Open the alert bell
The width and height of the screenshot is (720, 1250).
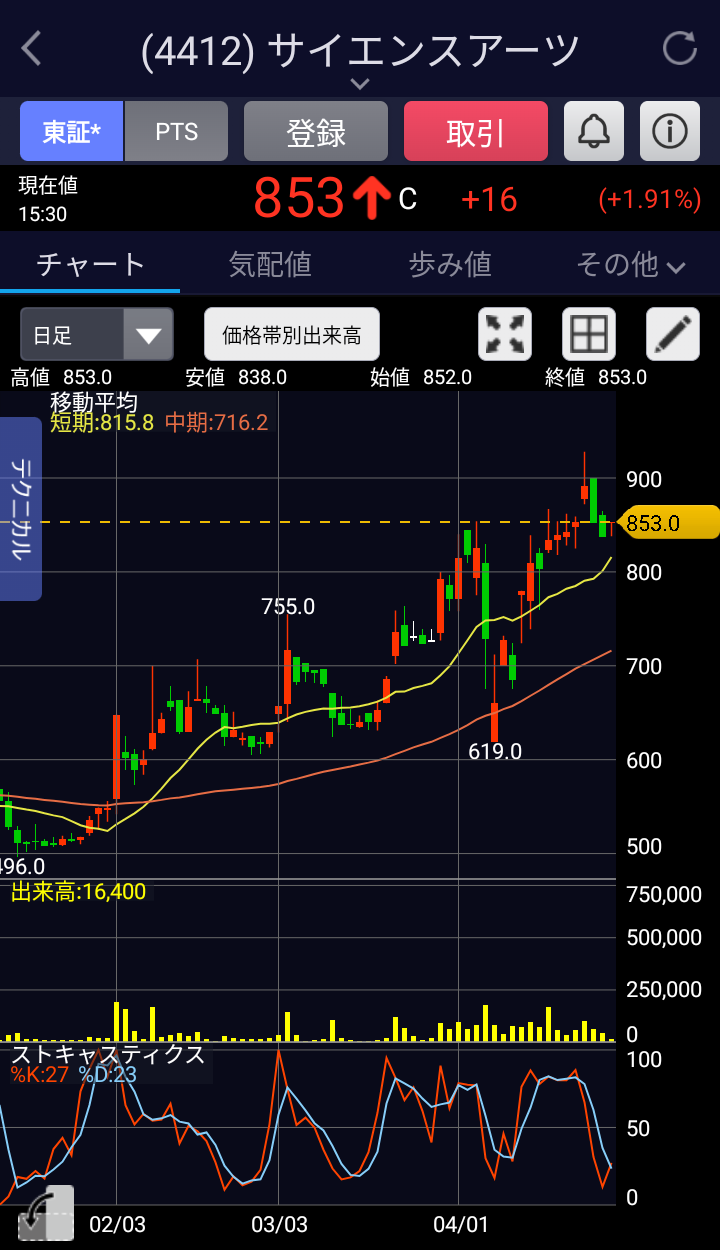pos(594,132)
